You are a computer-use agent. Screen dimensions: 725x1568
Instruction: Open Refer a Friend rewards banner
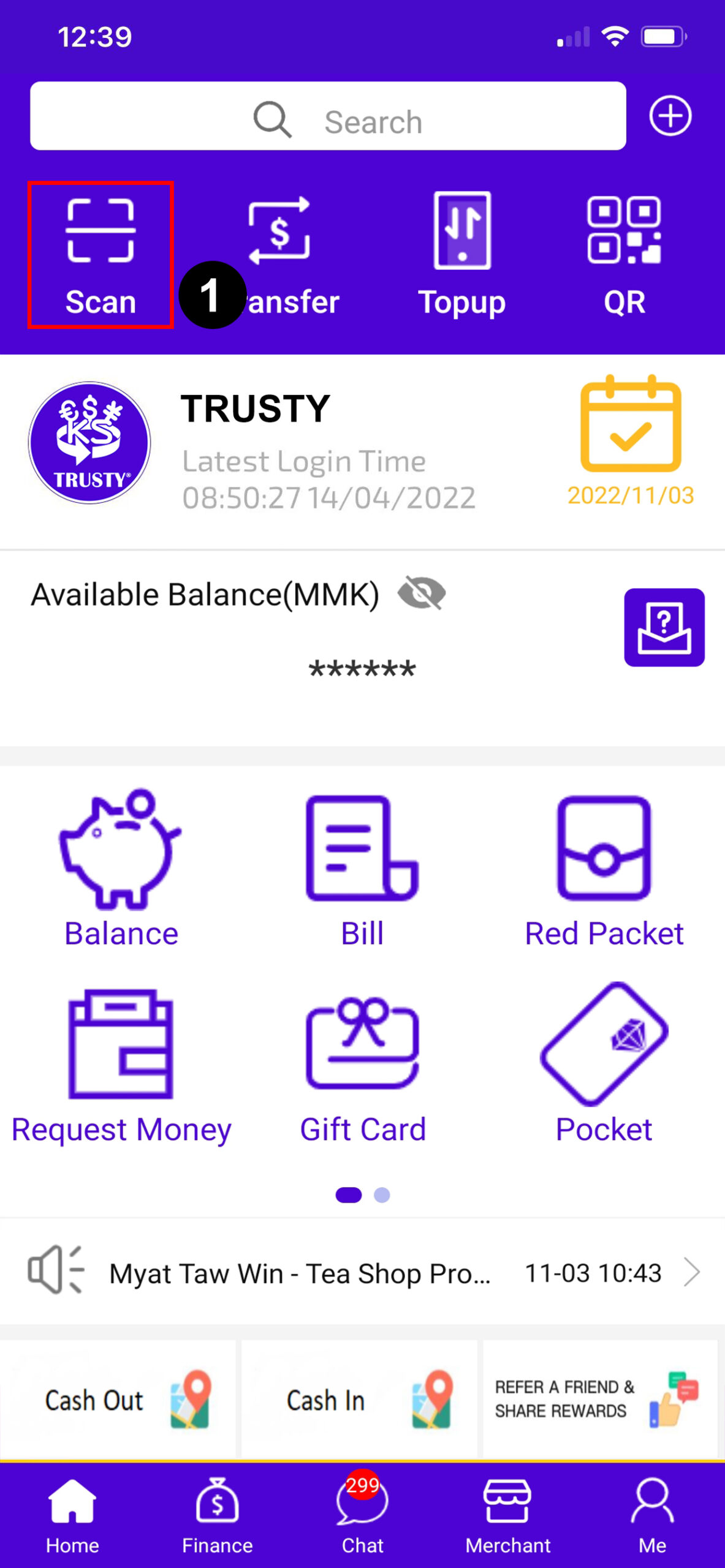click(601, 1400)
